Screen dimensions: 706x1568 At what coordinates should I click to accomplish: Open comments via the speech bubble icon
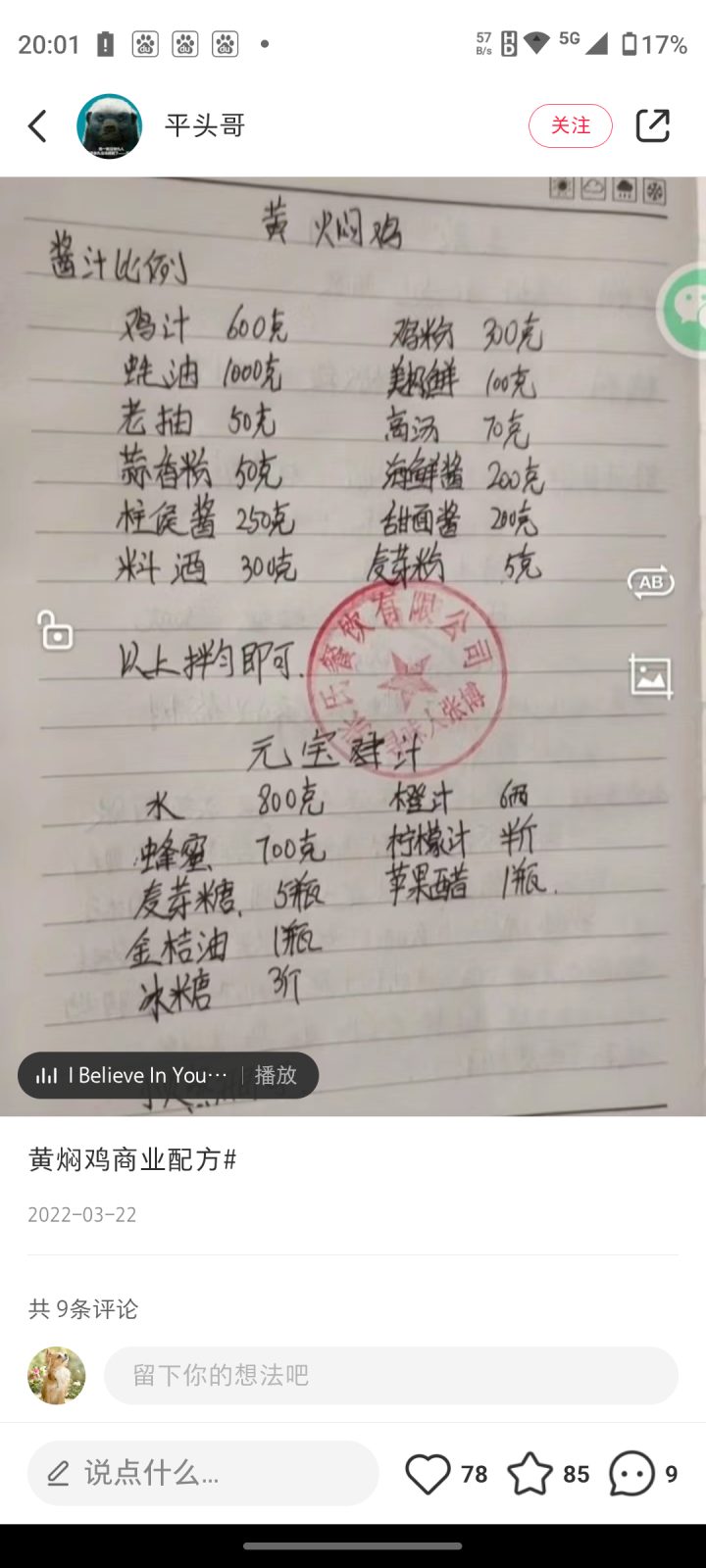pos(628,1473)
